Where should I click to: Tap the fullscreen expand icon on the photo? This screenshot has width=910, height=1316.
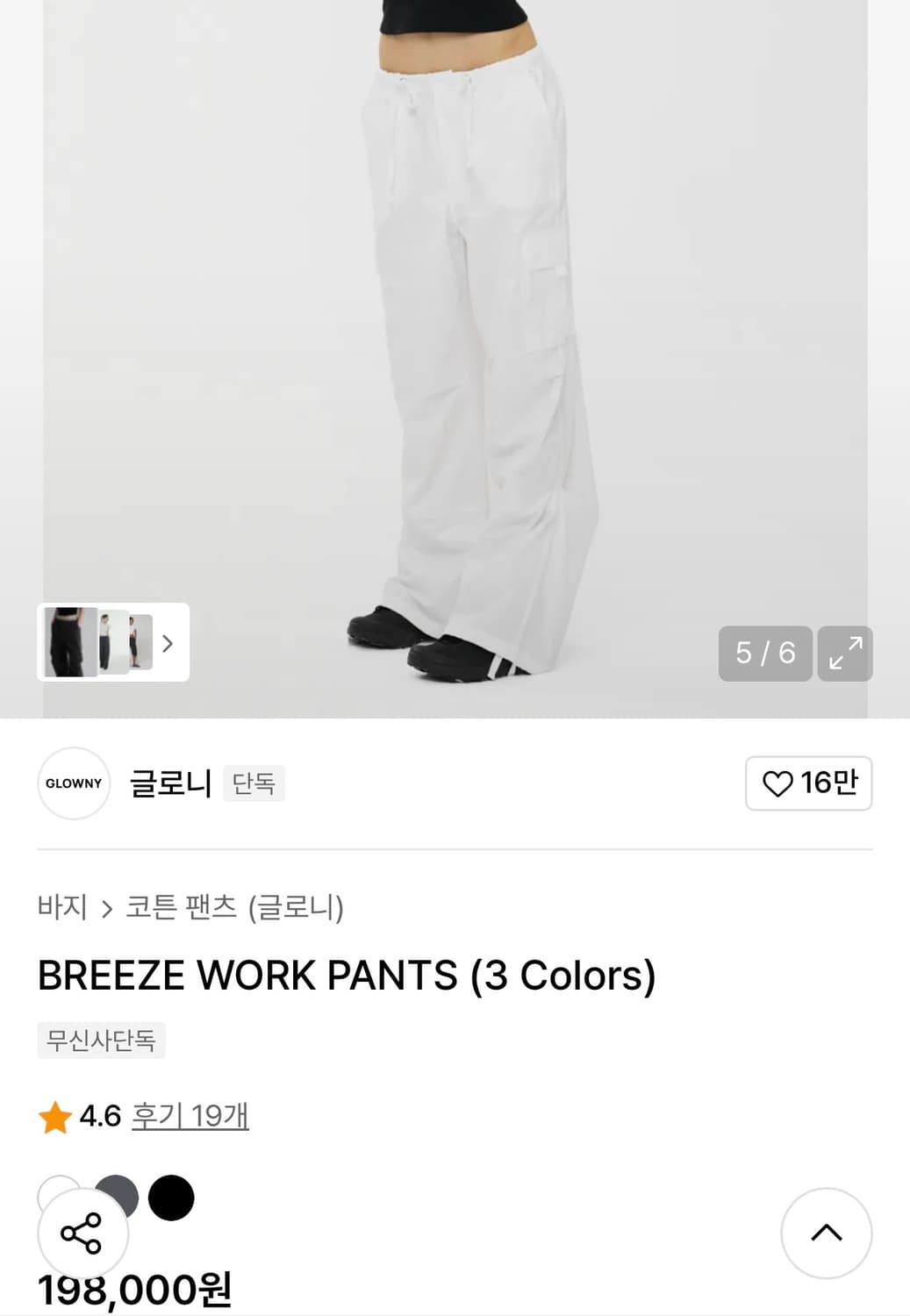[845, 654]
